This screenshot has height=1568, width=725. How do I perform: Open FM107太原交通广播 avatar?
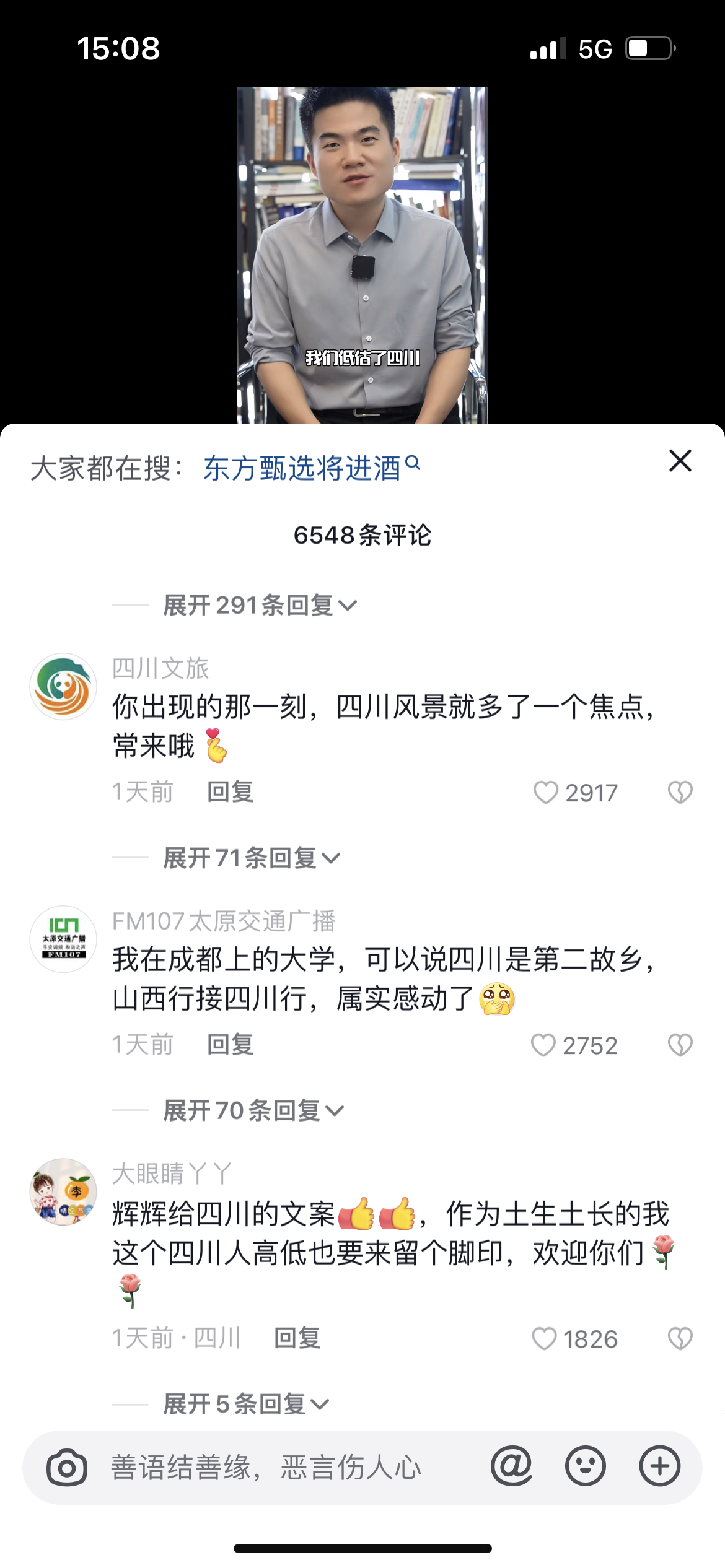pyautogui.click(x=63, y=939)
